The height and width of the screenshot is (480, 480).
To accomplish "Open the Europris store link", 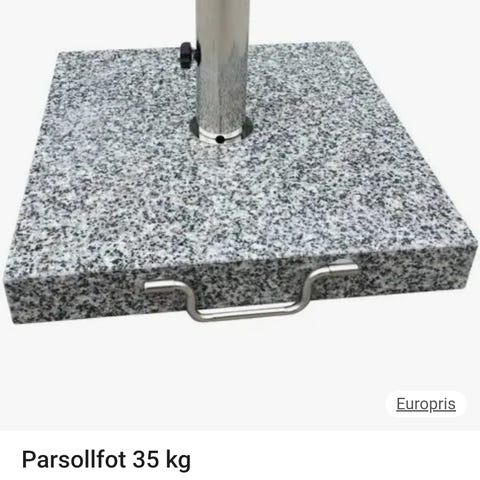I will [426, 404].
